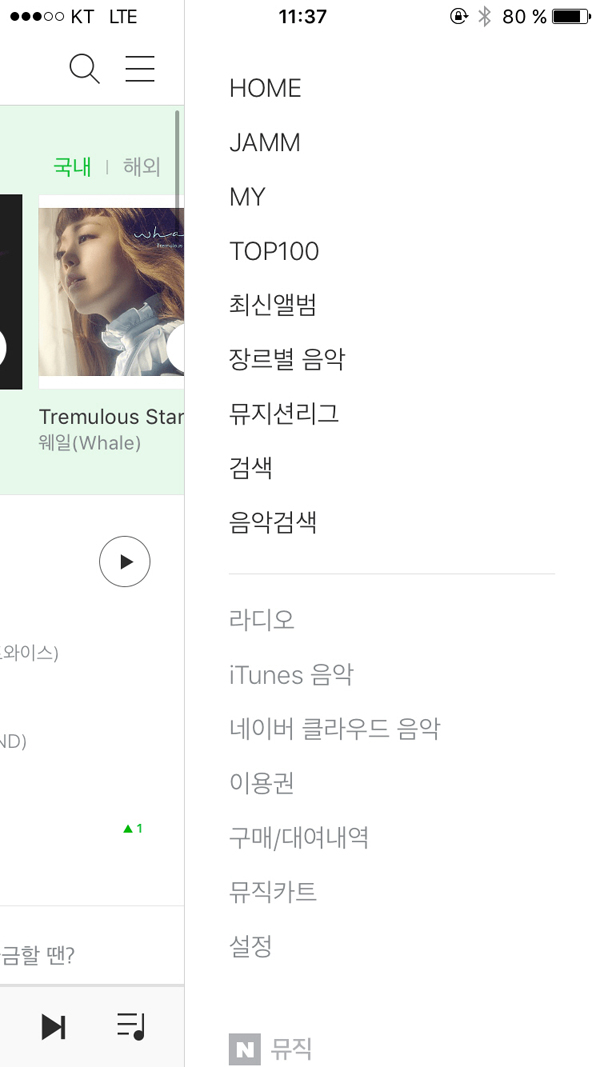The image size is (600, 1067).
Task: View 이용권 passes
Action: (262, 783)
